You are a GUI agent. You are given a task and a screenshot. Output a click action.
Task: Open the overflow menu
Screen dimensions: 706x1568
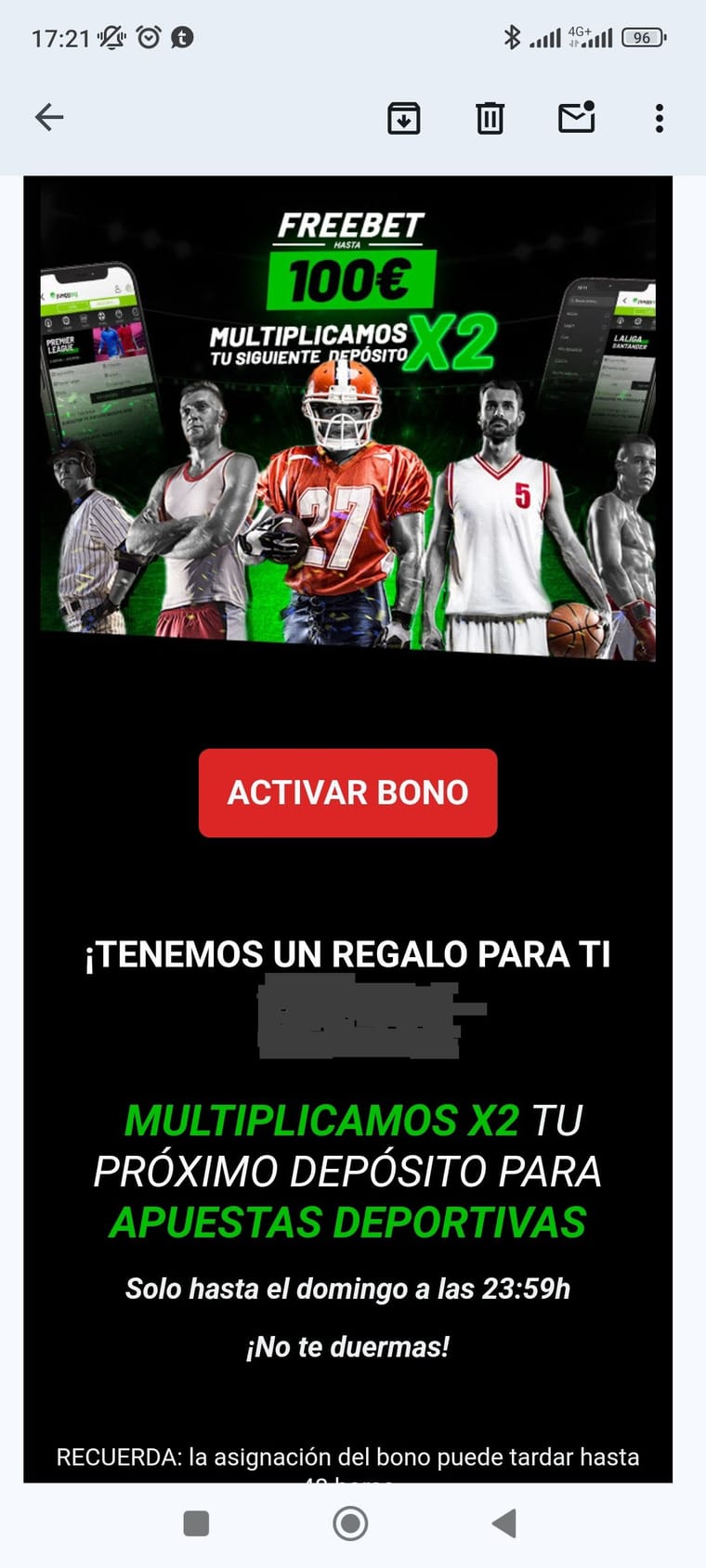(659, 118)
